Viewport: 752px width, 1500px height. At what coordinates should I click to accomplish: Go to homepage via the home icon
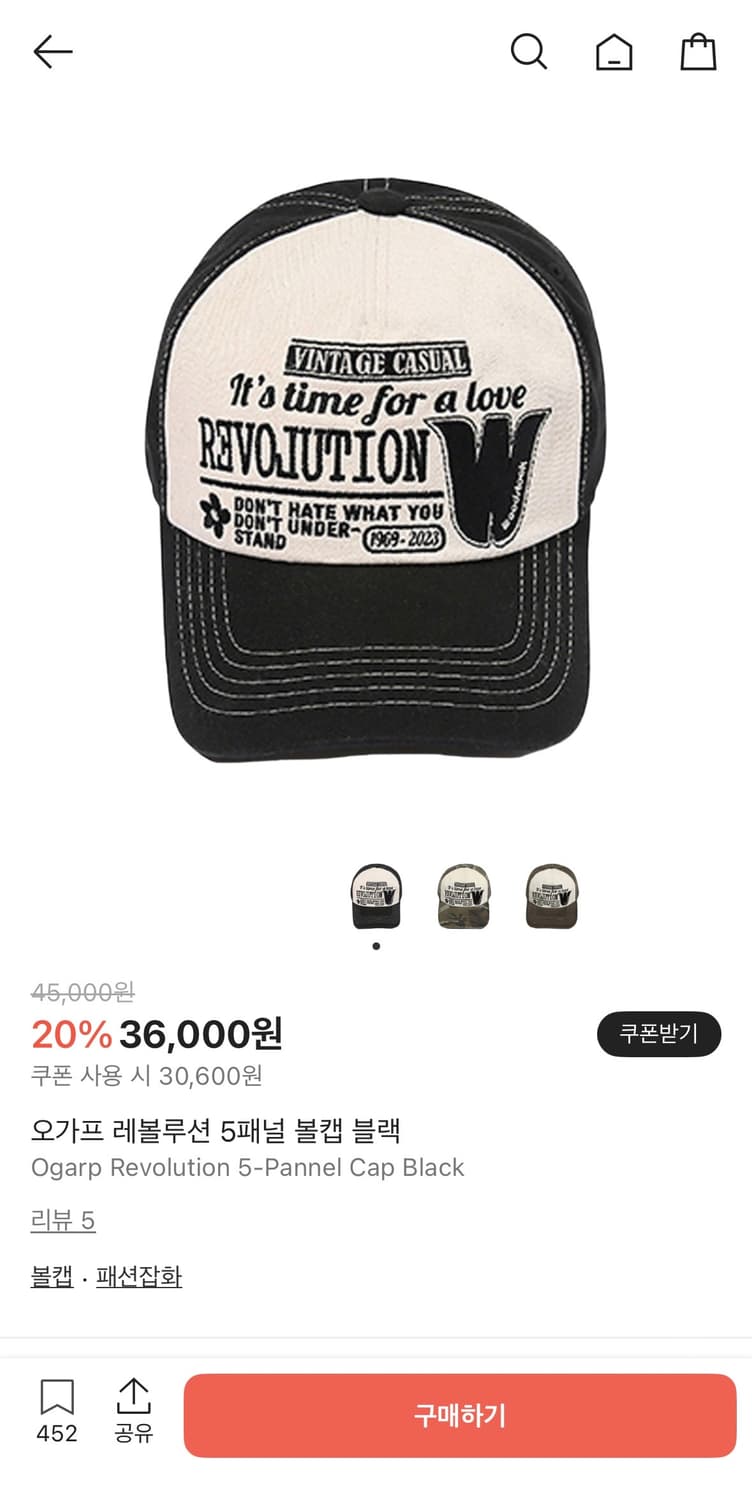[x=614, y=52]
